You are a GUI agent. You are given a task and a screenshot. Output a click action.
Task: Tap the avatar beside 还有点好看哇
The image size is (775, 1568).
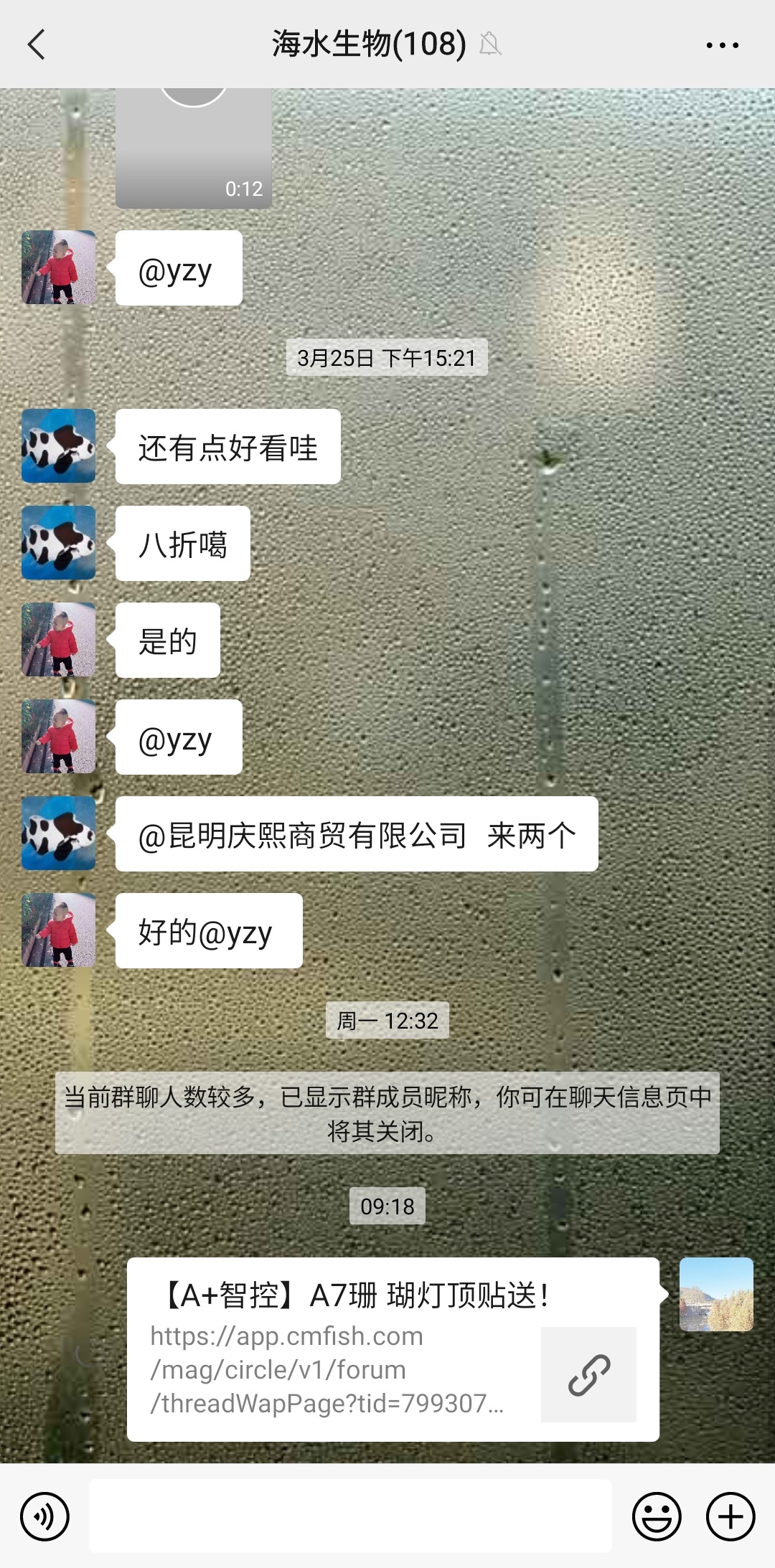59,446
